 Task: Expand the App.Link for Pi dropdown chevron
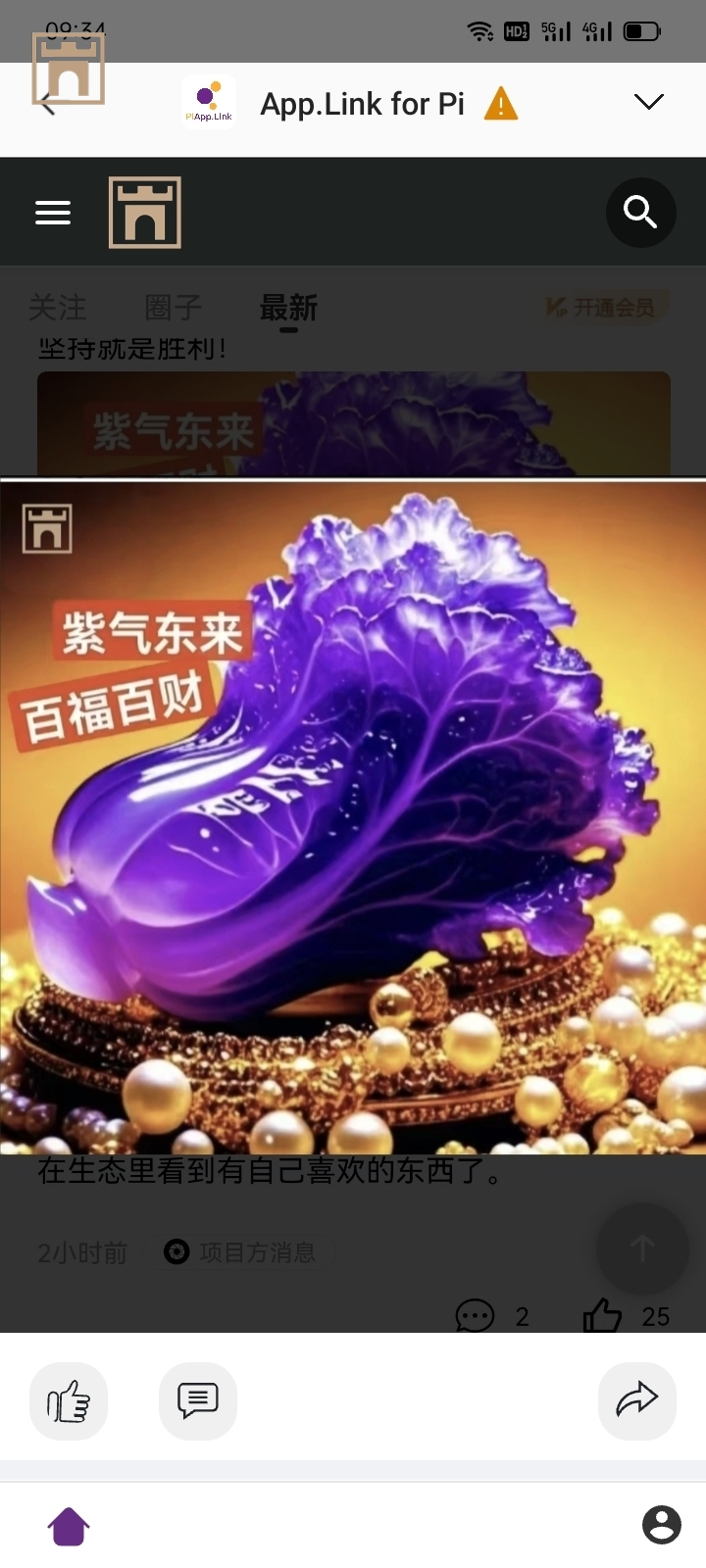pos(649,102)
